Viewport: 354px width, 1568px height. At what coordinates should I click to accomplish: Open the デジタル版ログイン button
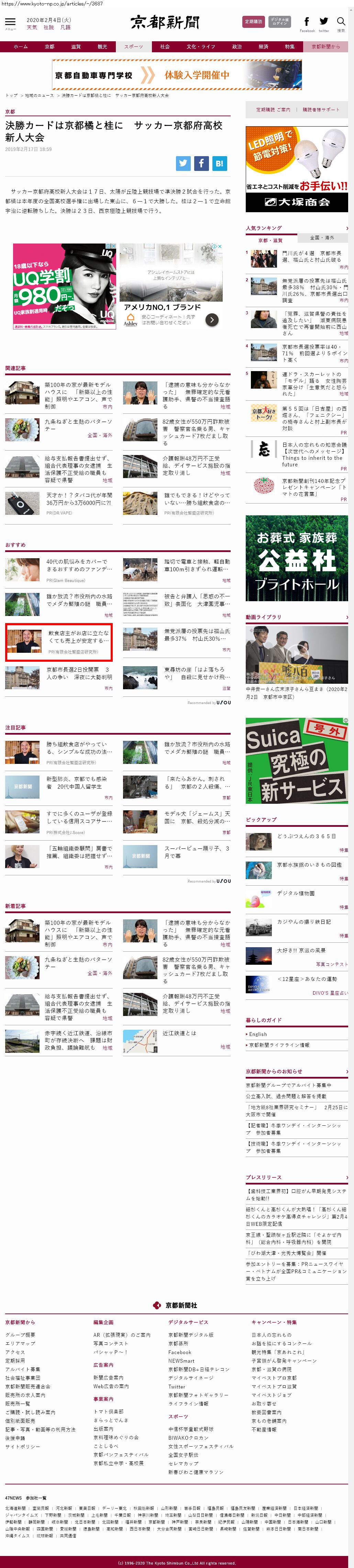tap(279, 21)
